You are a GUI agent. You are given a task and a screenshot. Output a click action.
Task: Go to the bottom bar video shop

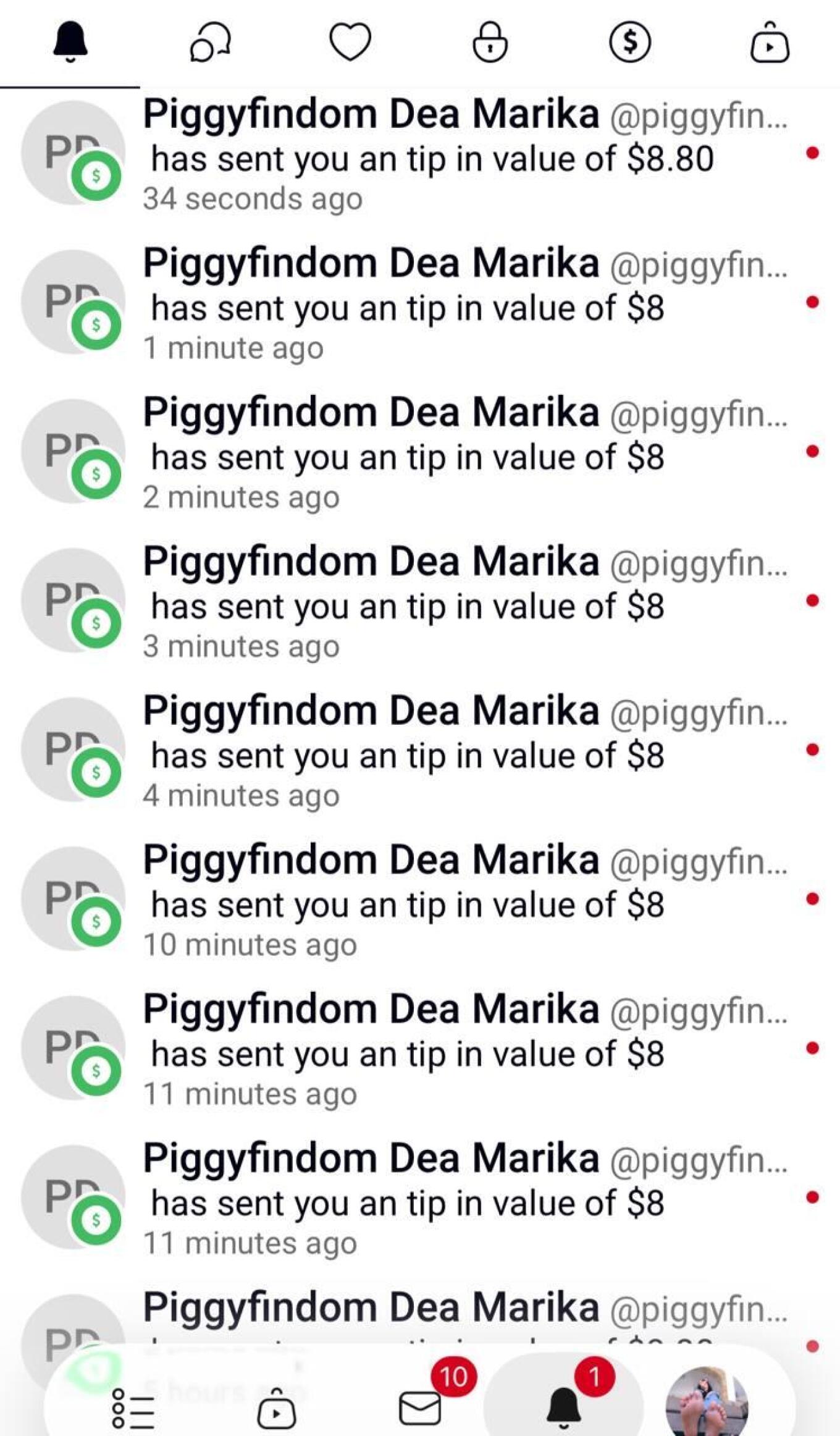click(x=276, y=1409)
